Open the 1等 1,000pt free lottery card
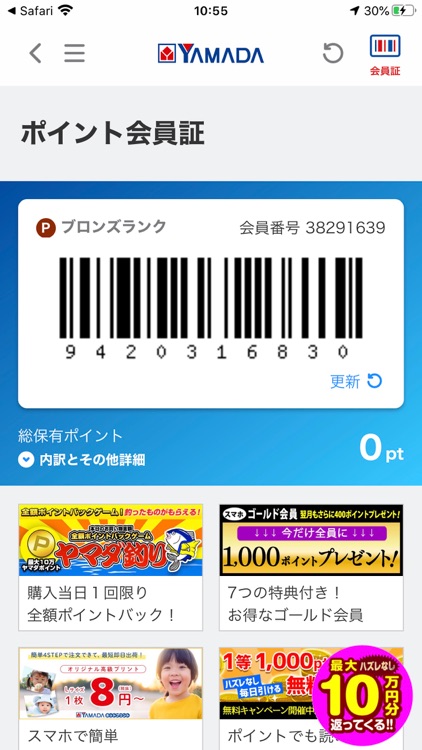Image resolution: width=422 pixels, height=750 pixels. tap(266, 698)
